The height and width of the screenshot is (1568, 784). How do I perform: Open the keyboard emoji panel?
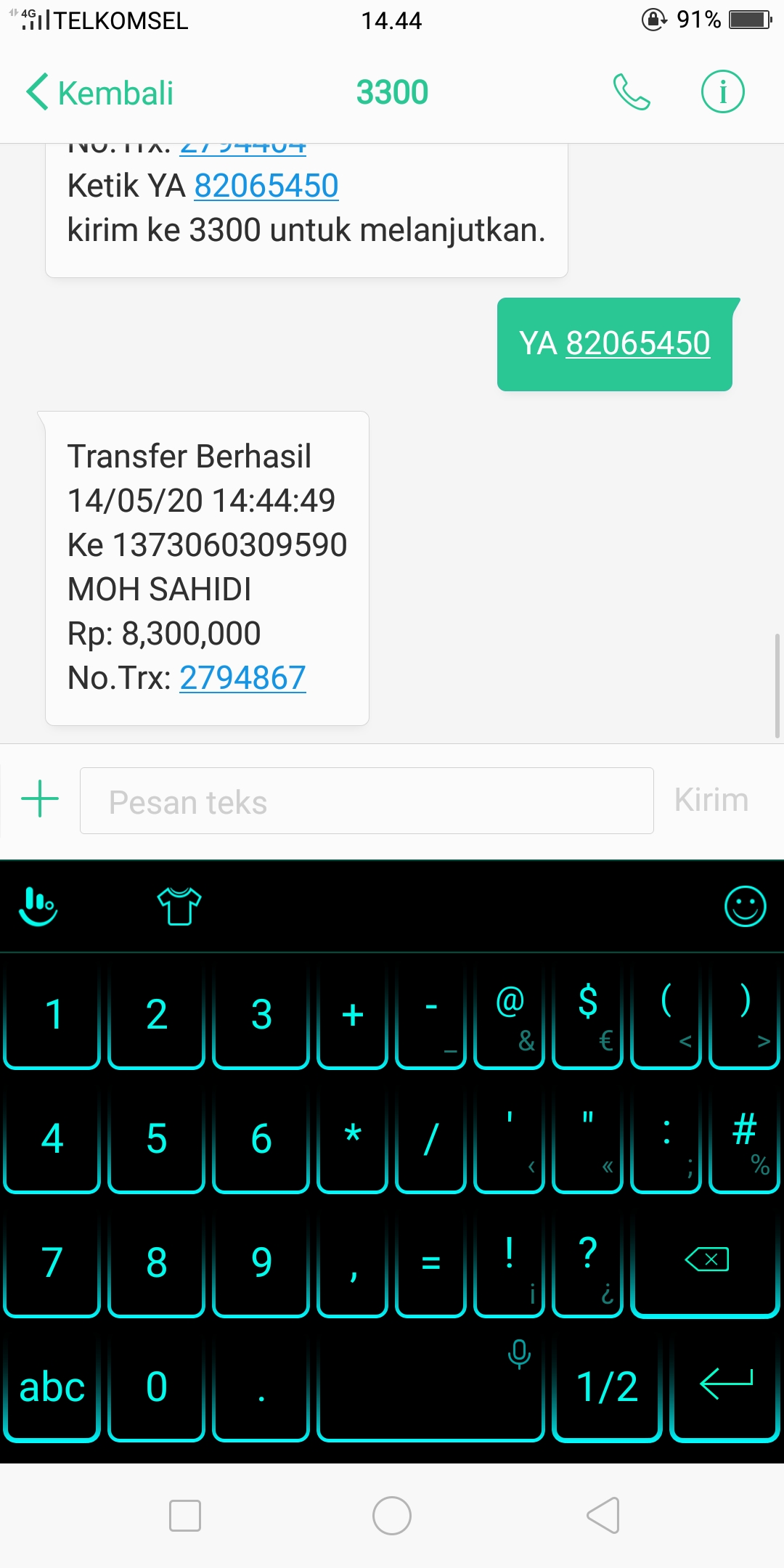click(745, 906)
